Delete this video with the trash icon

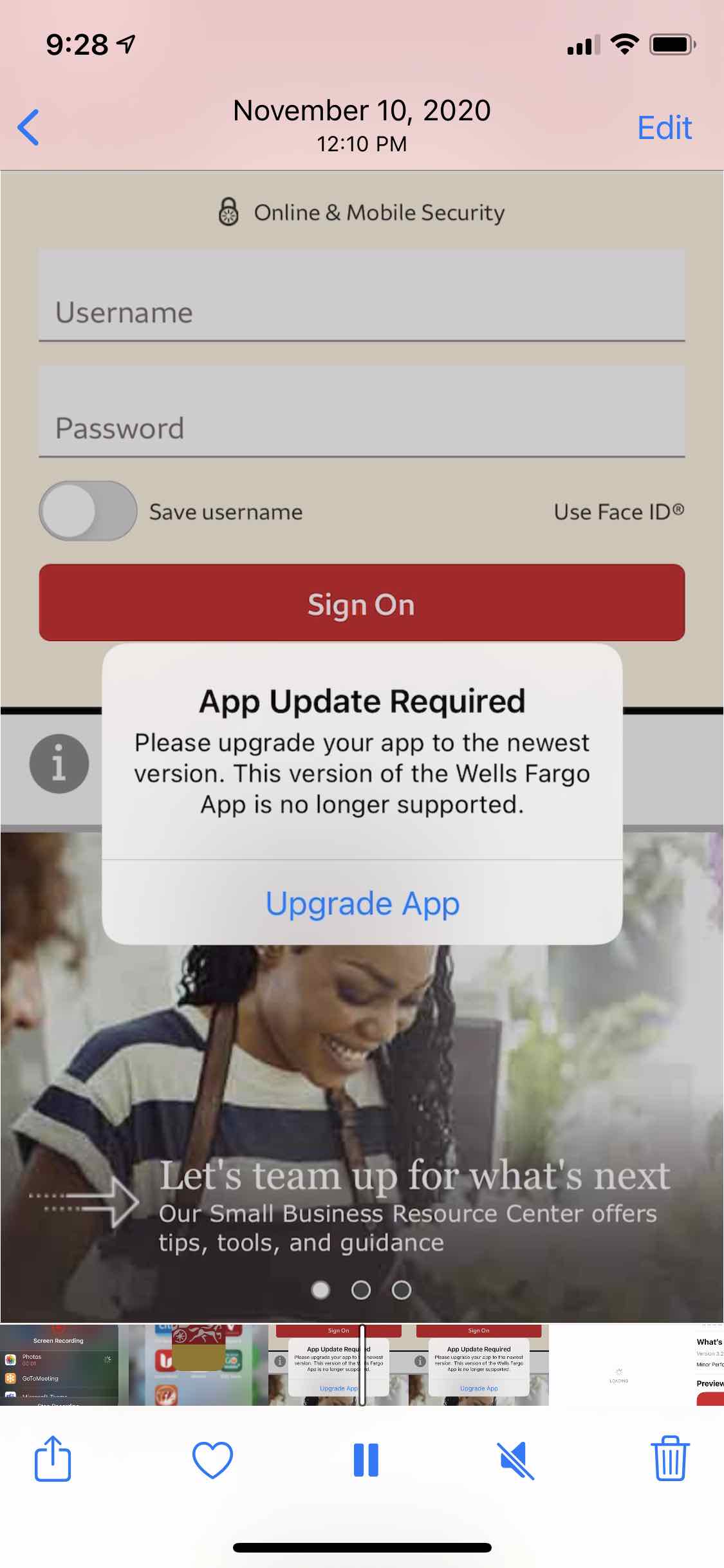(x=670, y=1459)
